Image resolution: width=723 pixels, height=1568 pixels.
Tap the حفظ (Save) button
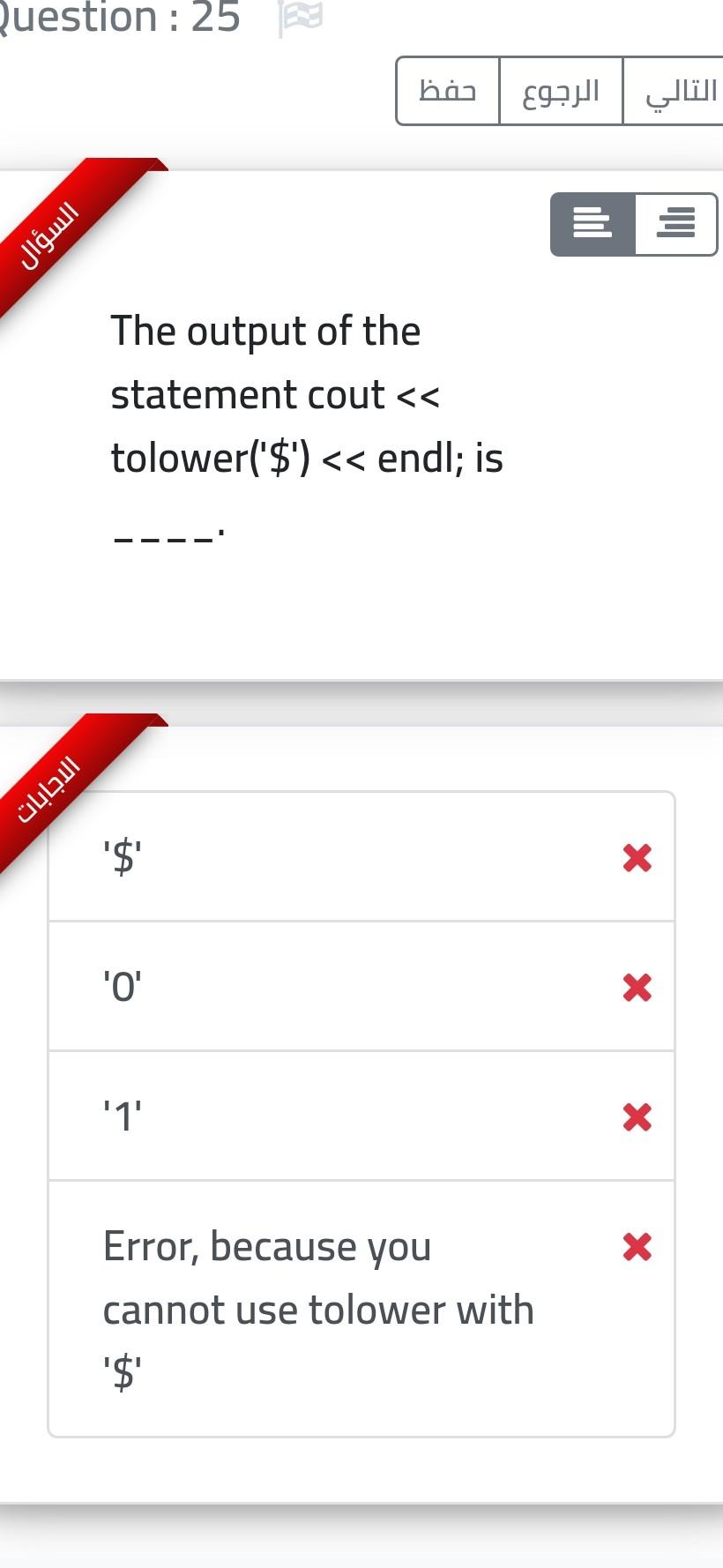pos(448,92)
